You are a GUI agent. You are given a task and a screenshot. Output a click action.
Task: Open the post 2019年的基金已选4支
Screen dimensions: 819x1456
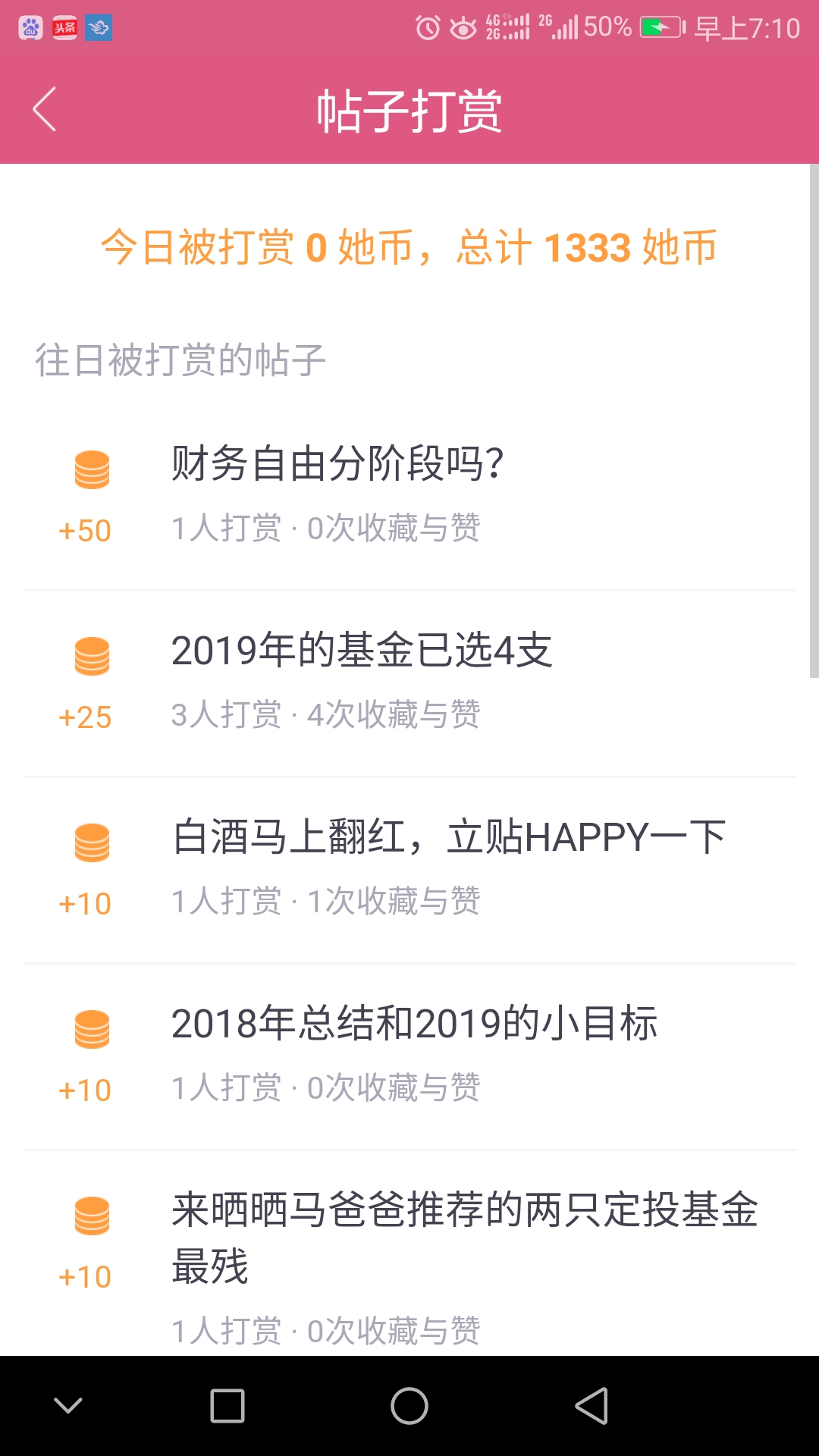(x=409, y=684)
